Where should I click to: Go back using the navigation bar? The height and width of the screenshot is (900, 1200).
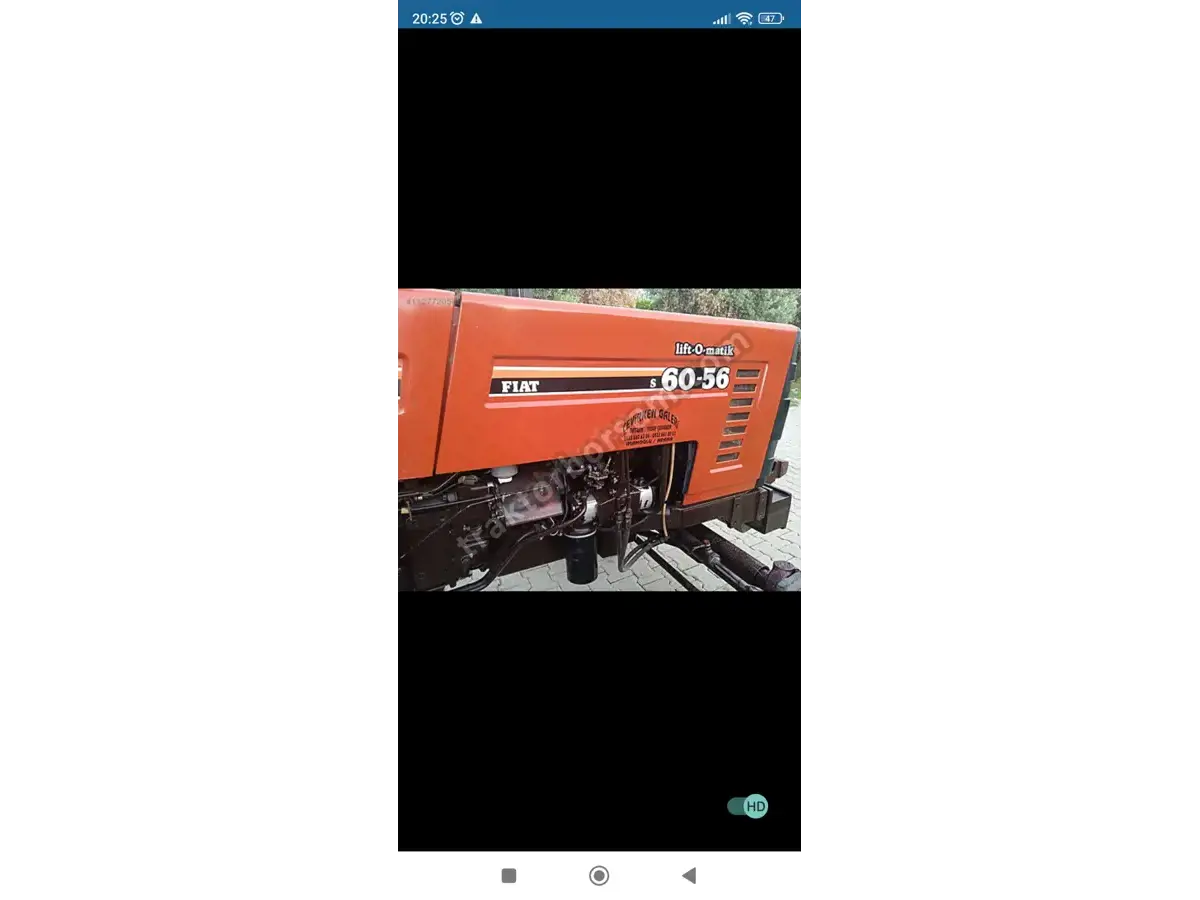(x=688, y=876)
